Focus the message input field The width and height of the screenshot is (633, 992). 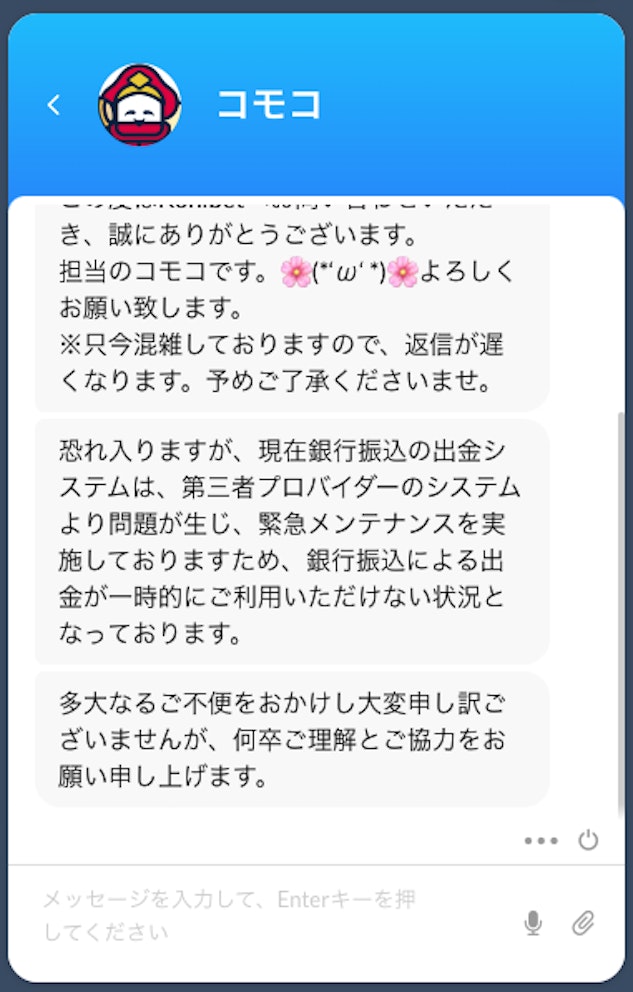(260, 916)
